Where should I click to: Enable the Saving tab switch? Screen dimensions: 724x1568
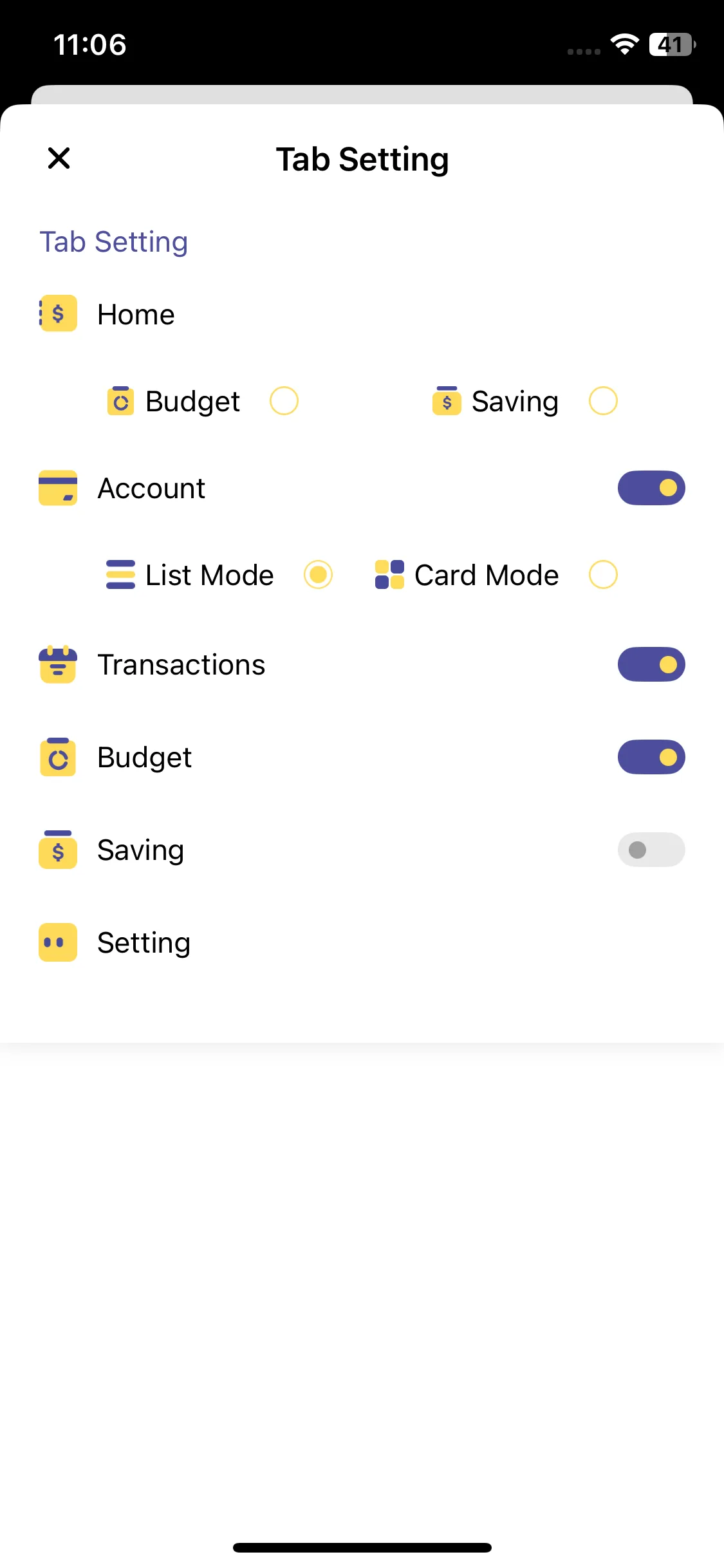[x=651, y=850]
